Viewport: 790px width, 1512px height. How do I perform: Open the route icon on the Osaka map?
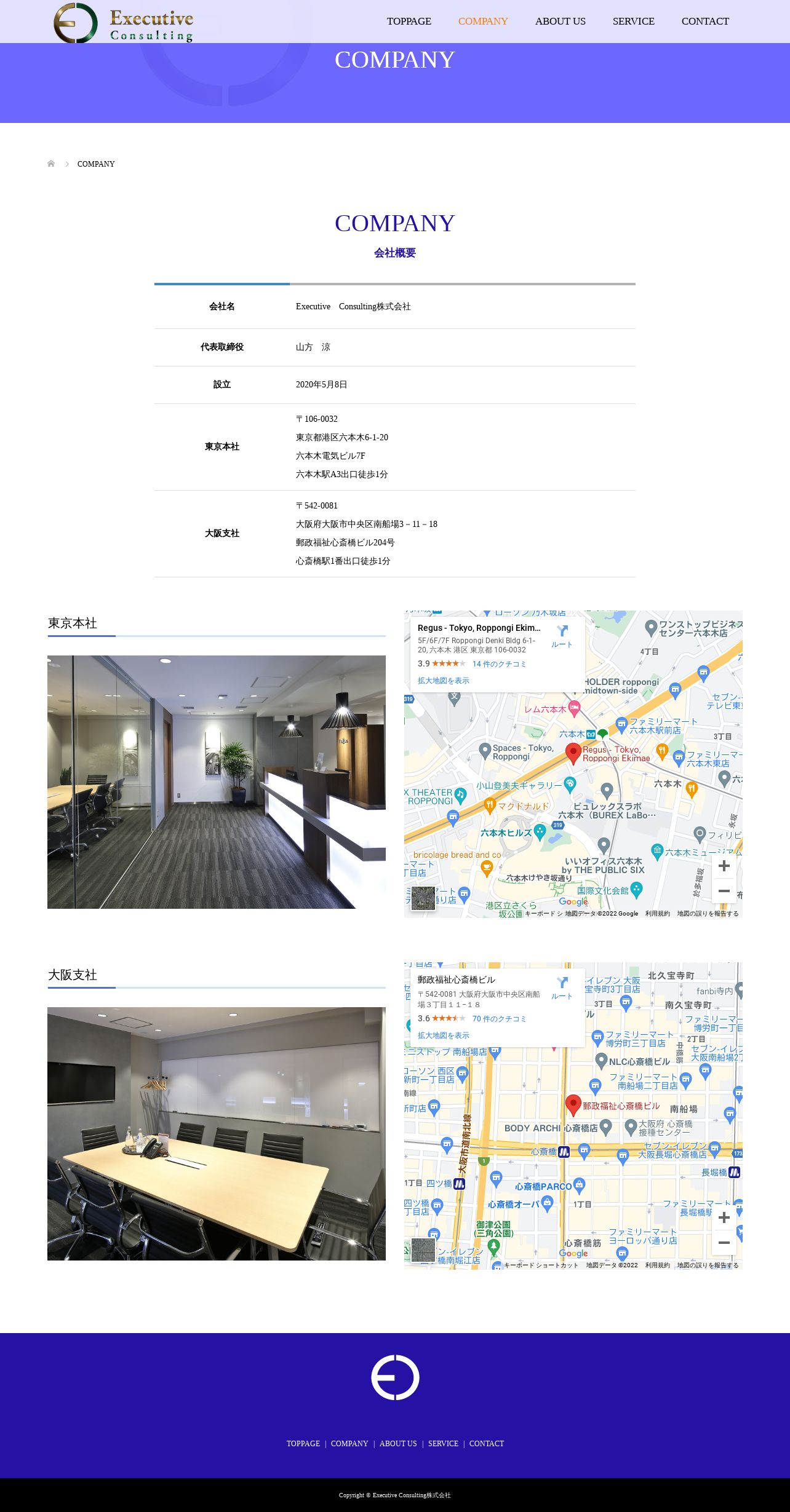pyautogui.click(x=562, y=988)
